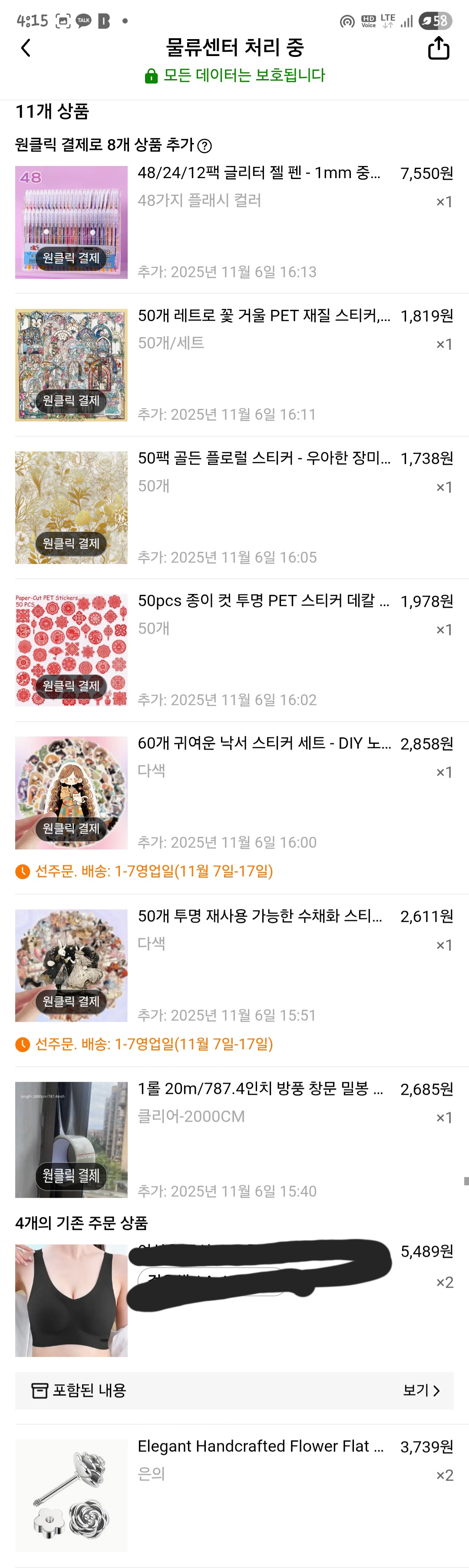Go back from the order page
Image resolution: width=469 pixels, height=1568 pixels.
26,48
